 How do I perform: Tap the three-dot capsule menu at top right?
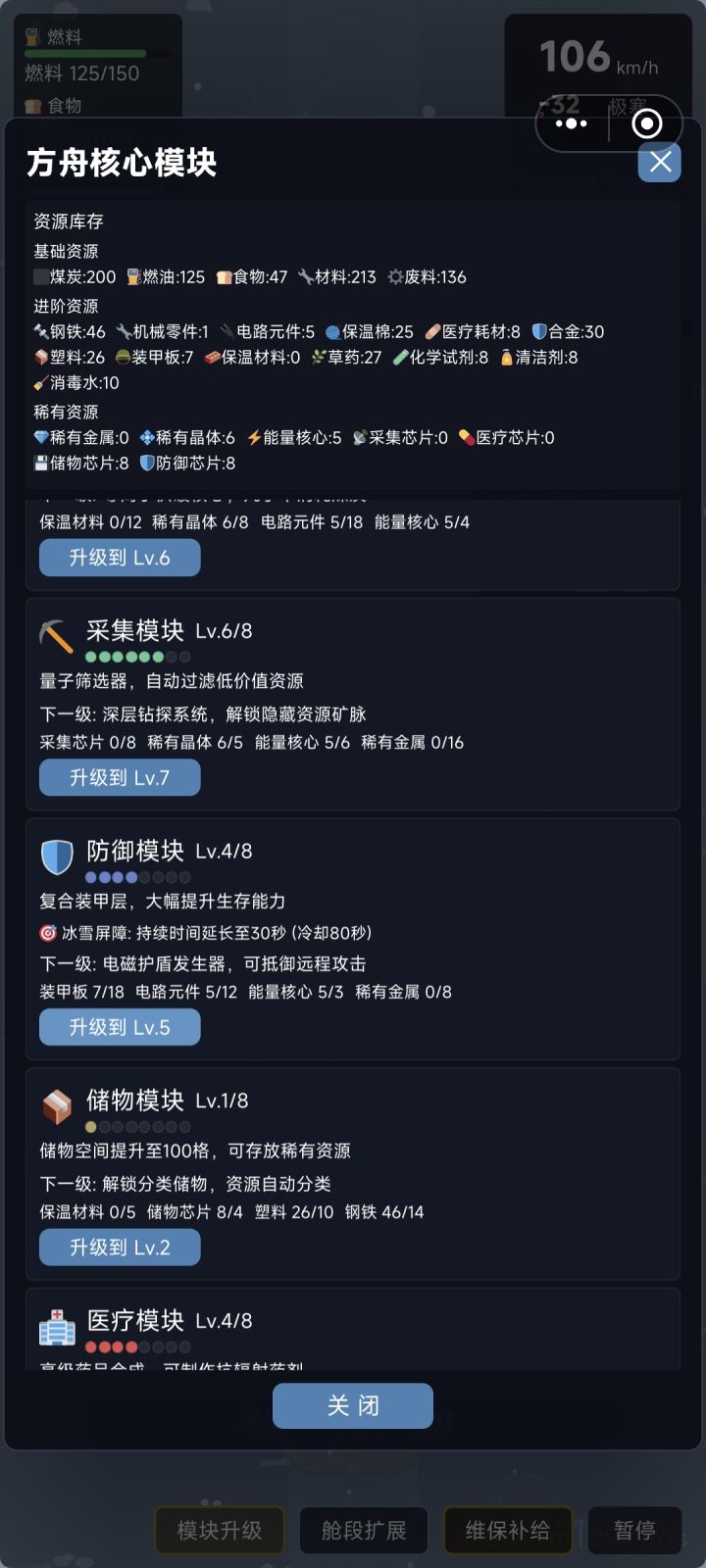[x=570, y=122]
